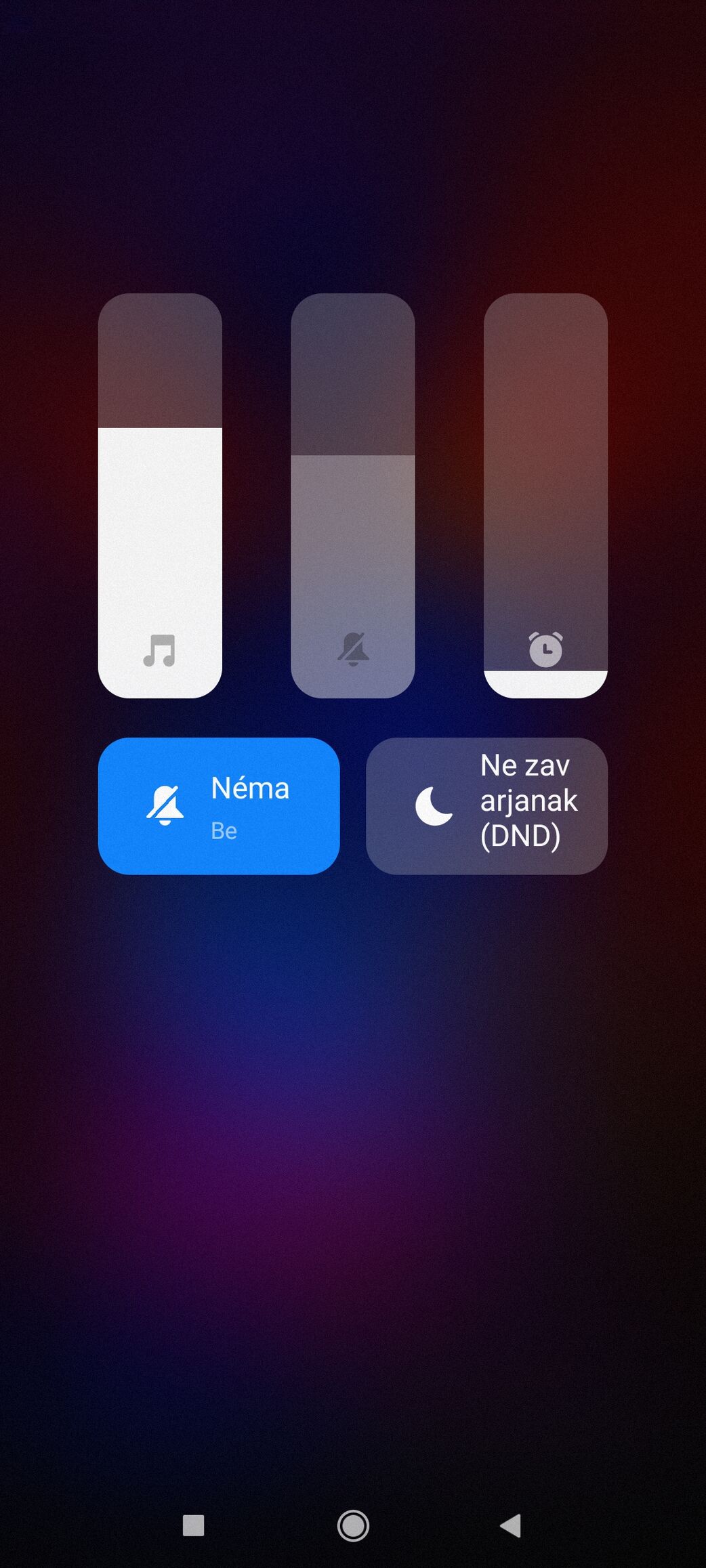The height and width of the screenshot is (1568, 706).
Task: Turn off the Néma silent mode
Action: (218, 806)
